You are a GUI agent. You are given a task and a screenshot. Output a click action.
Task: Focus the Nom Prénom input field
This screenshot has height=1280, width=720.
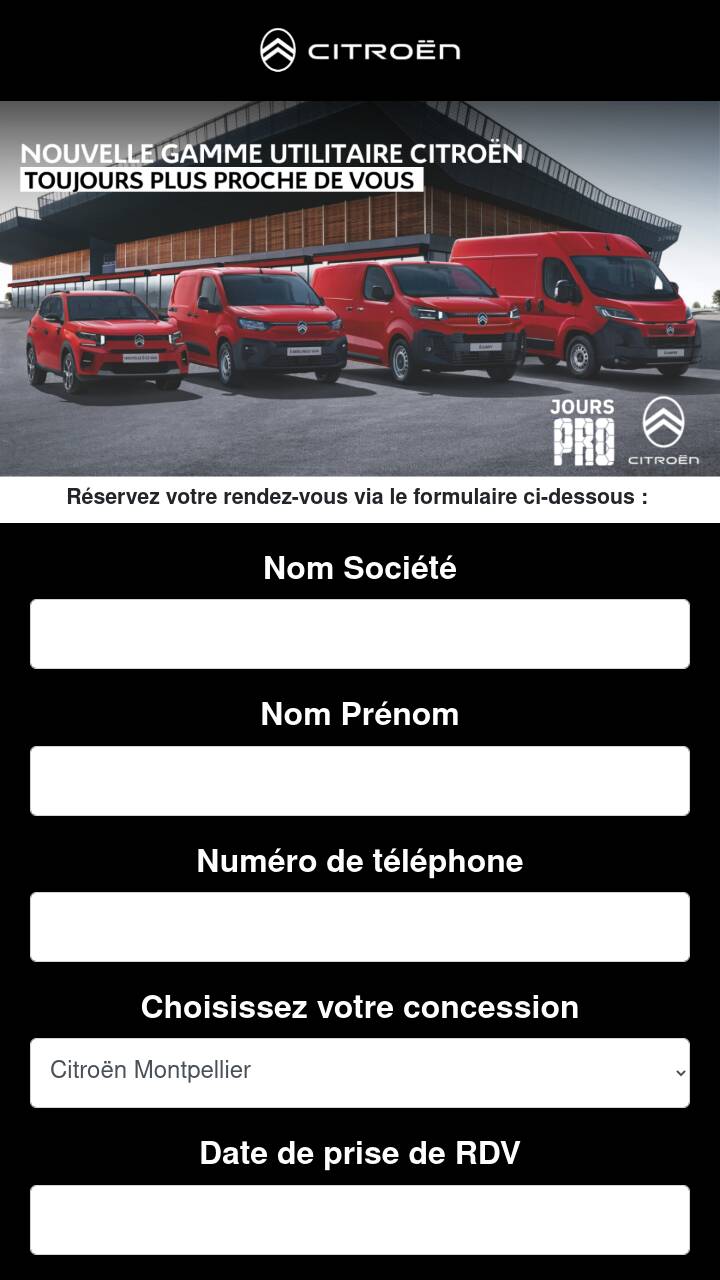pos(360,781)
